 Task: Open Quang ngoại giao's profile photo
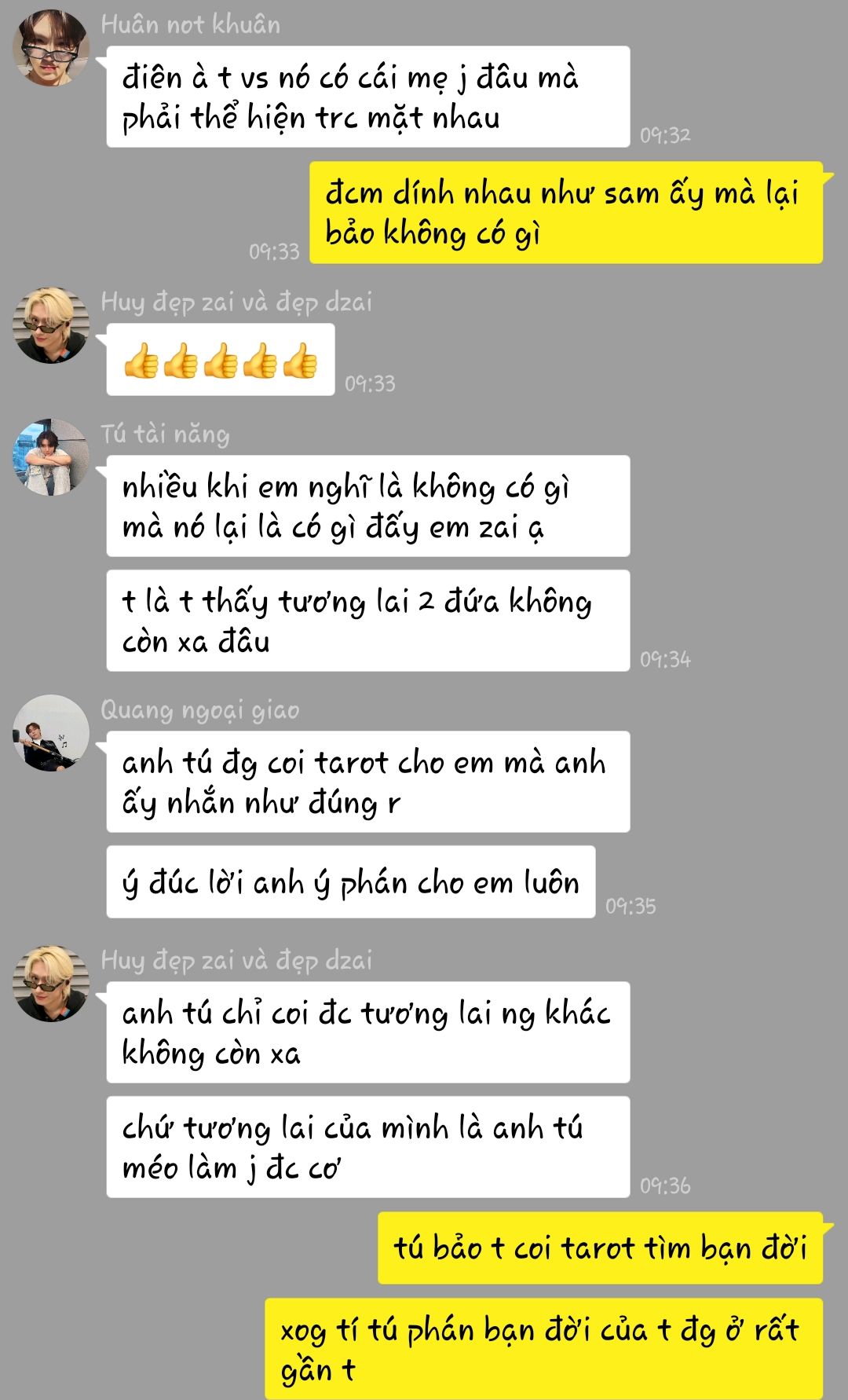[51, 733]
